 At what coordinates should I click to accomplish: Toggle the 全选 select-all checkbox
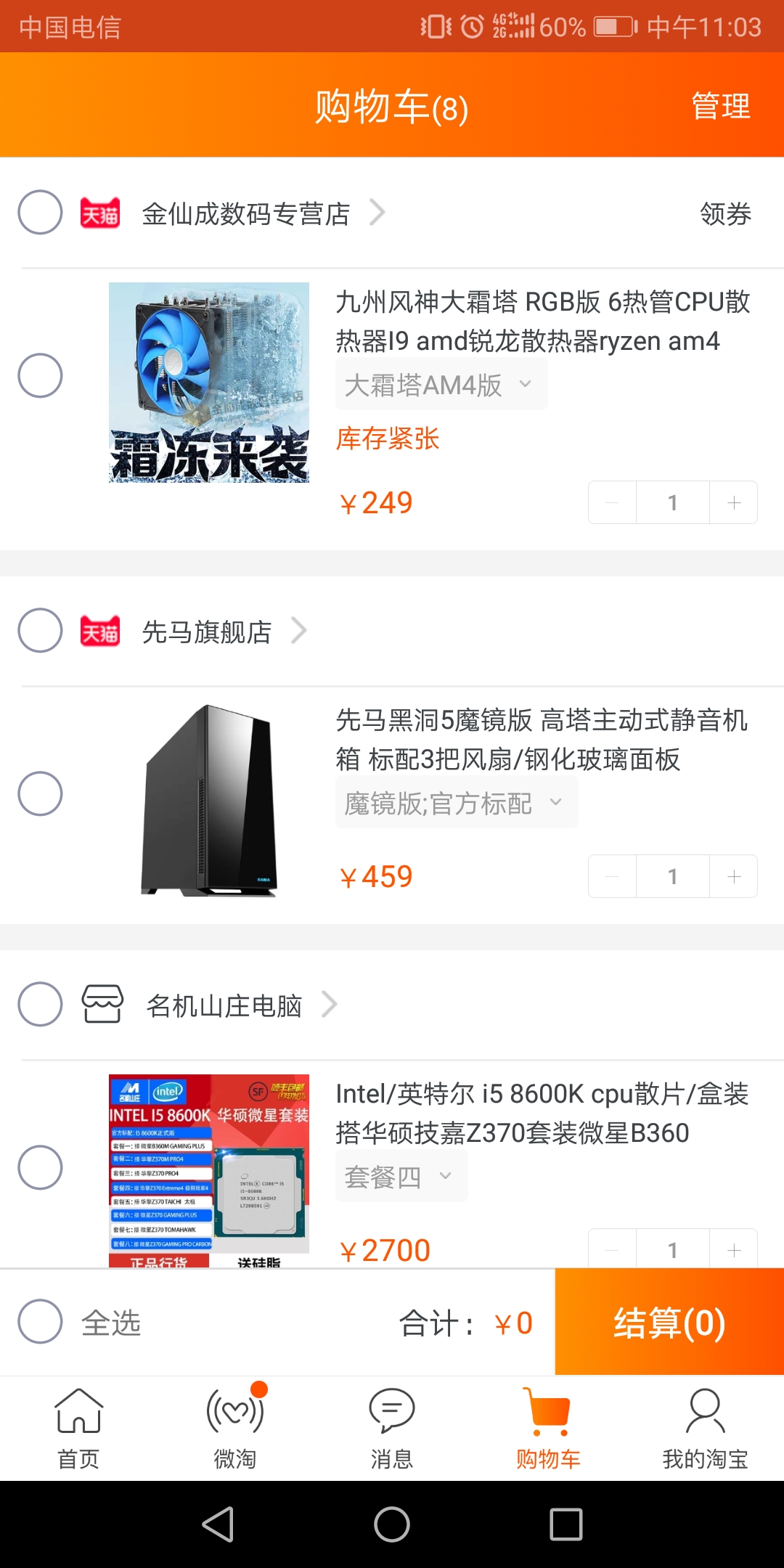pyautogui.click(x=40, y=1322)
